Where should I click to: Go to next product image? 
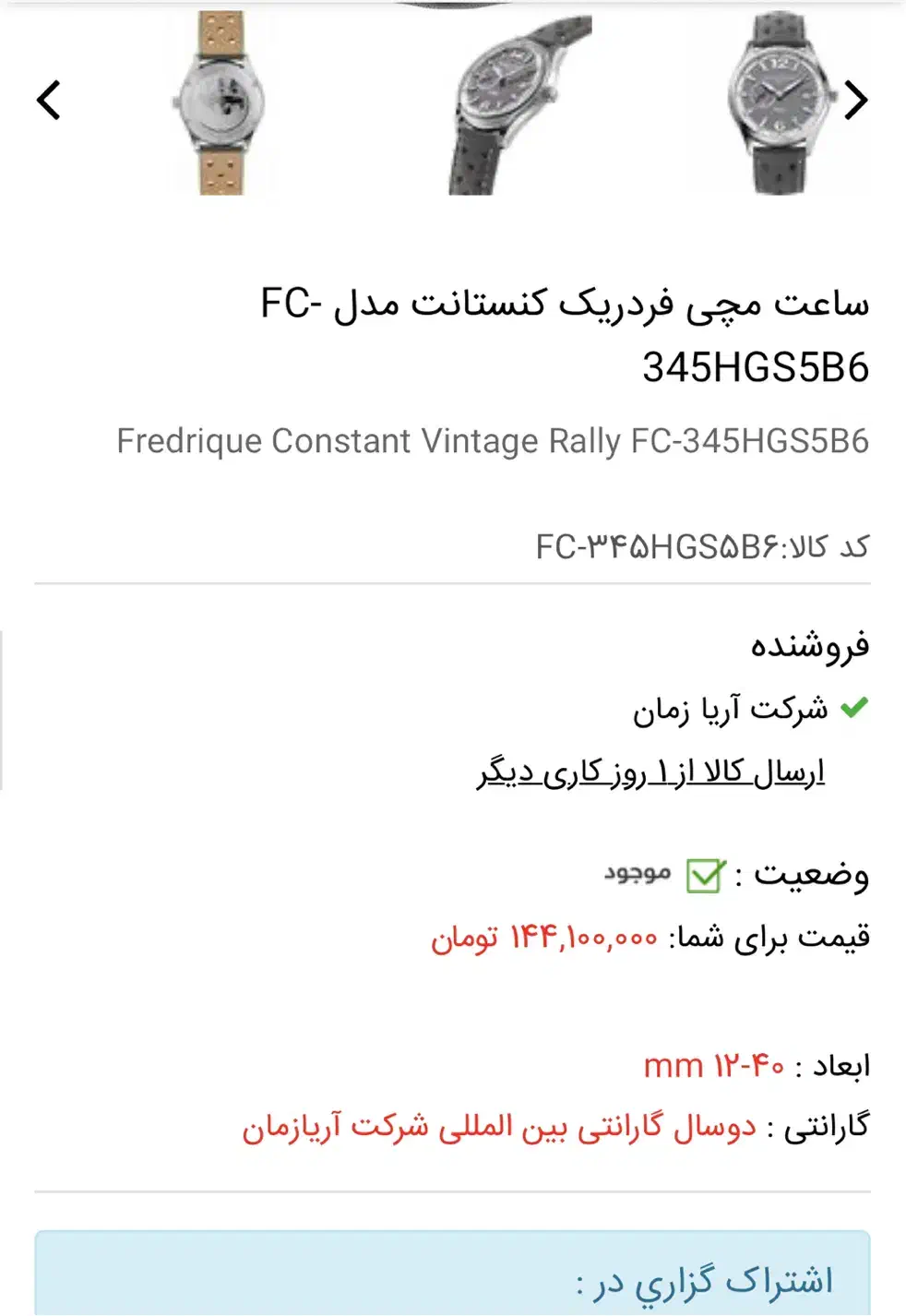tap(856, 101)
